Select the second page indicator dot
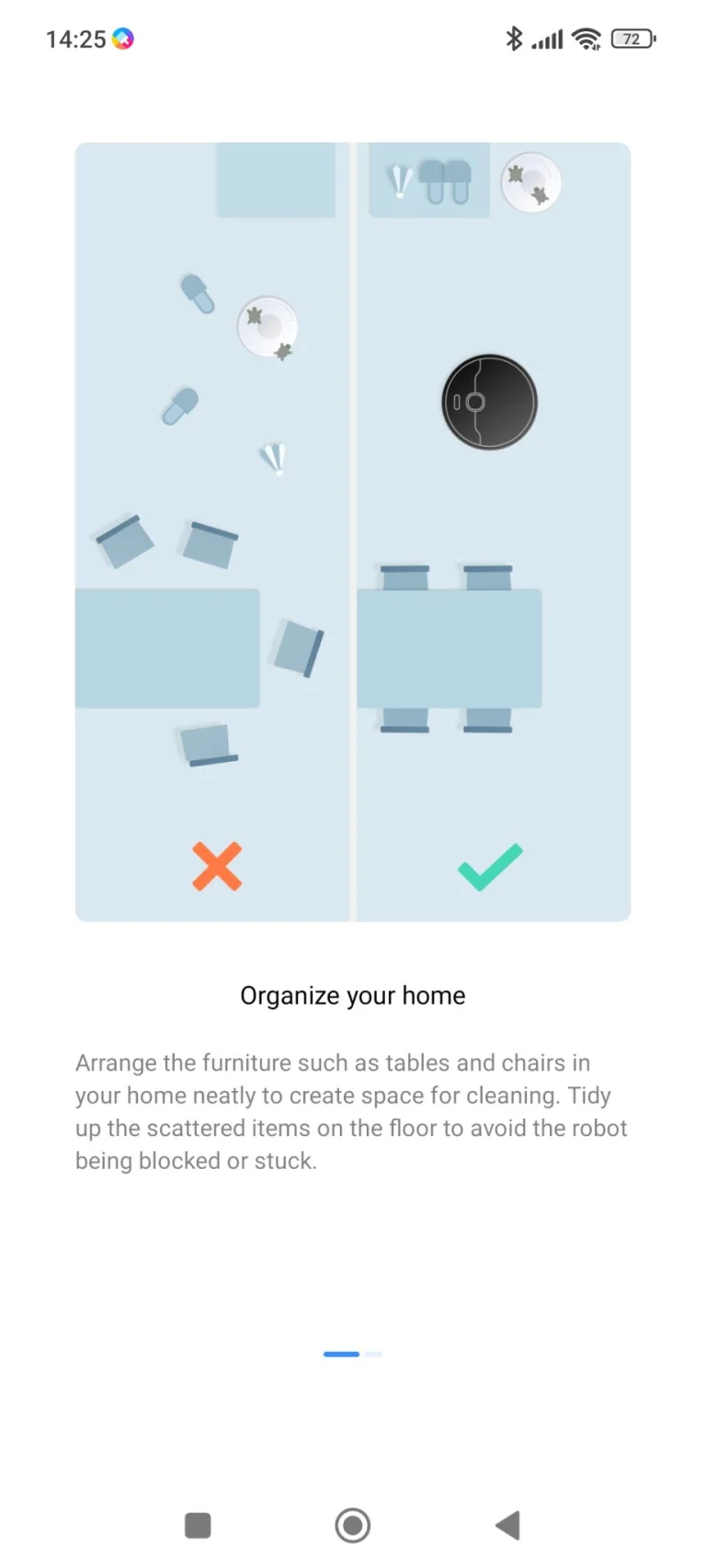Screen dimensions: 706x1568 pyautogui.click(x=373, y=1354)
